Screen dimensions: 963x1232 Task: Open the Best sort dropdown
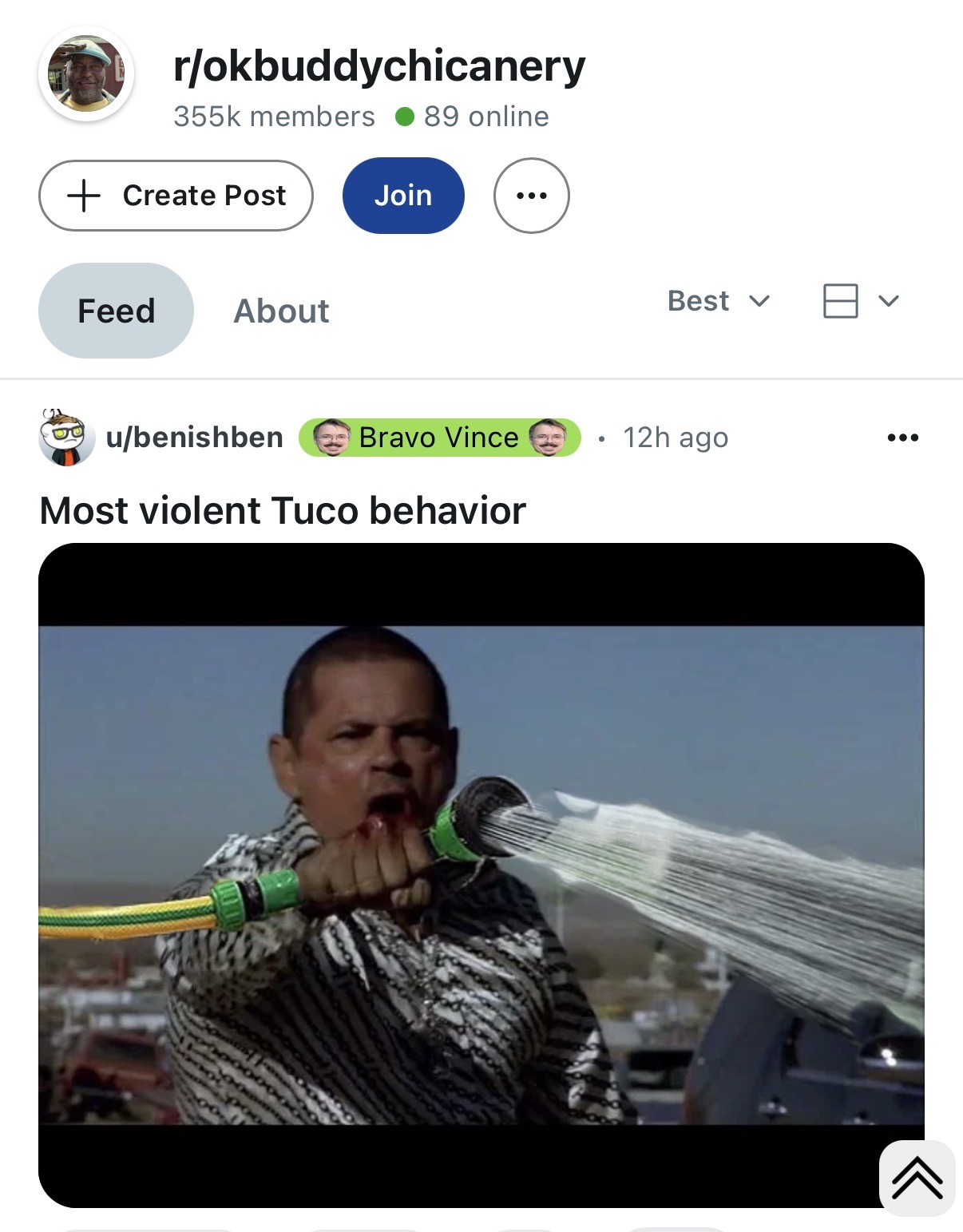[718, 301]
